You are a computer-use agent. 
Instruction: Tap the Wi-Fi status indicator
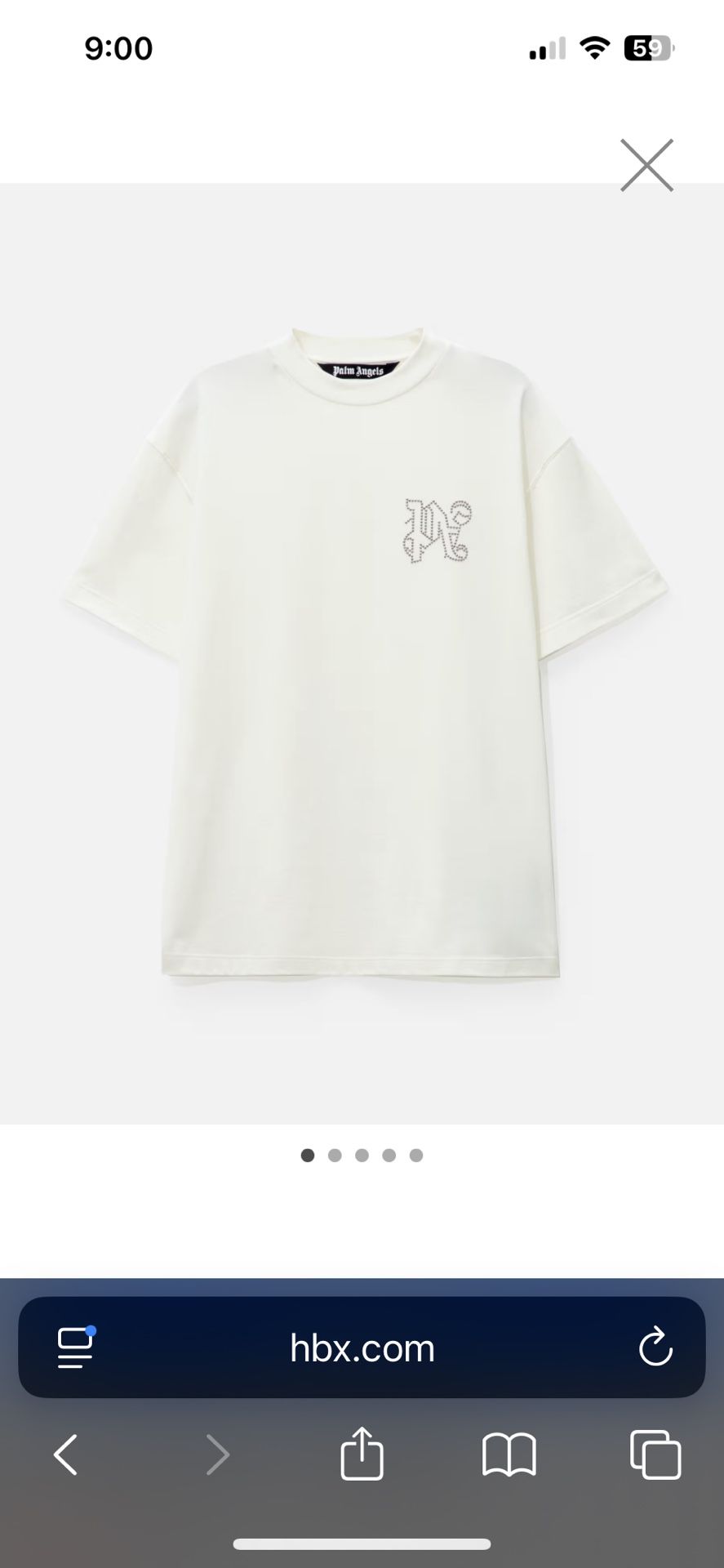tap(595, 47)
